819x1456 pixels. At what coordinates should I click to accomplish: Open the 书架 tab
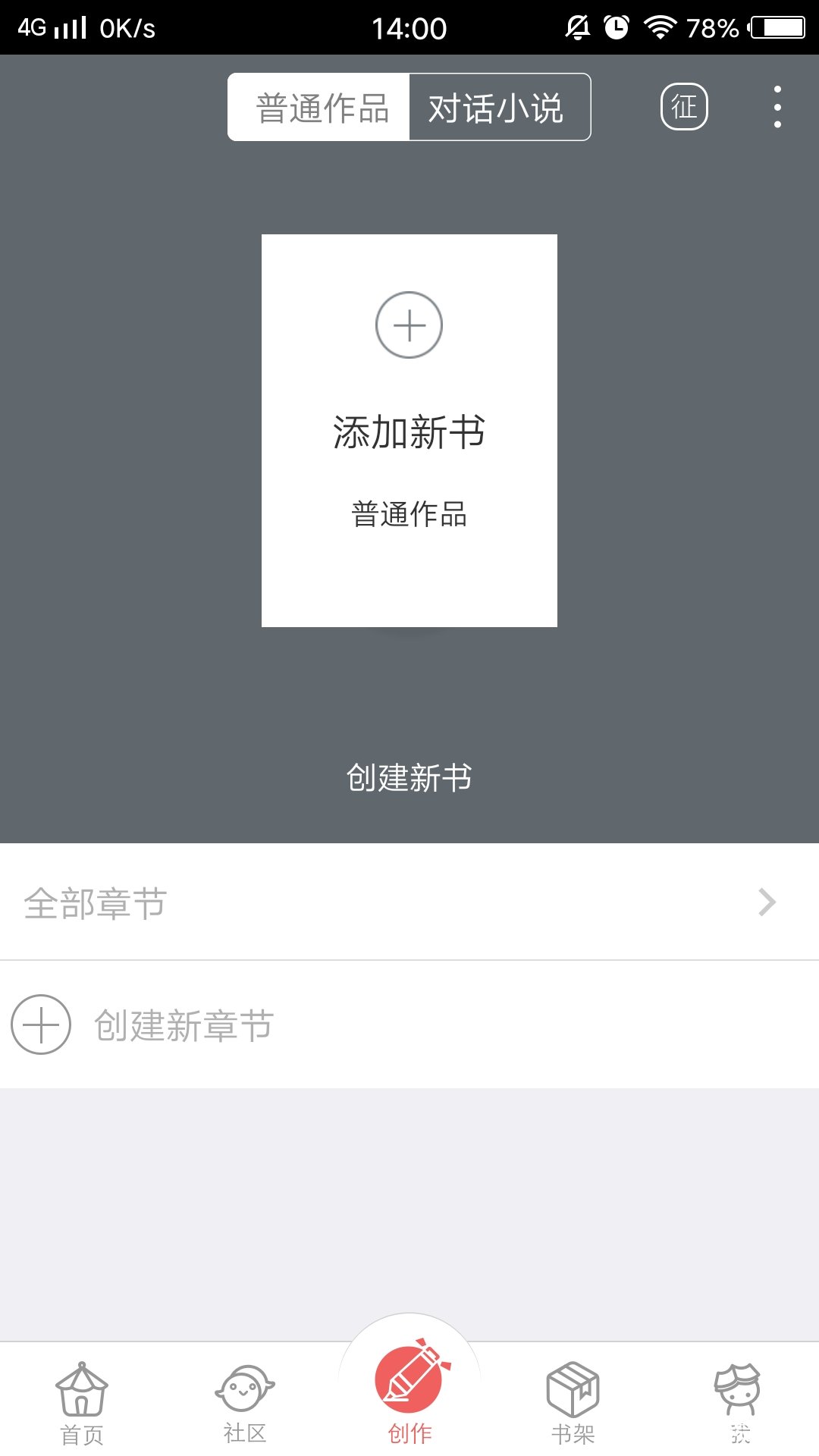pos(573,1403)
